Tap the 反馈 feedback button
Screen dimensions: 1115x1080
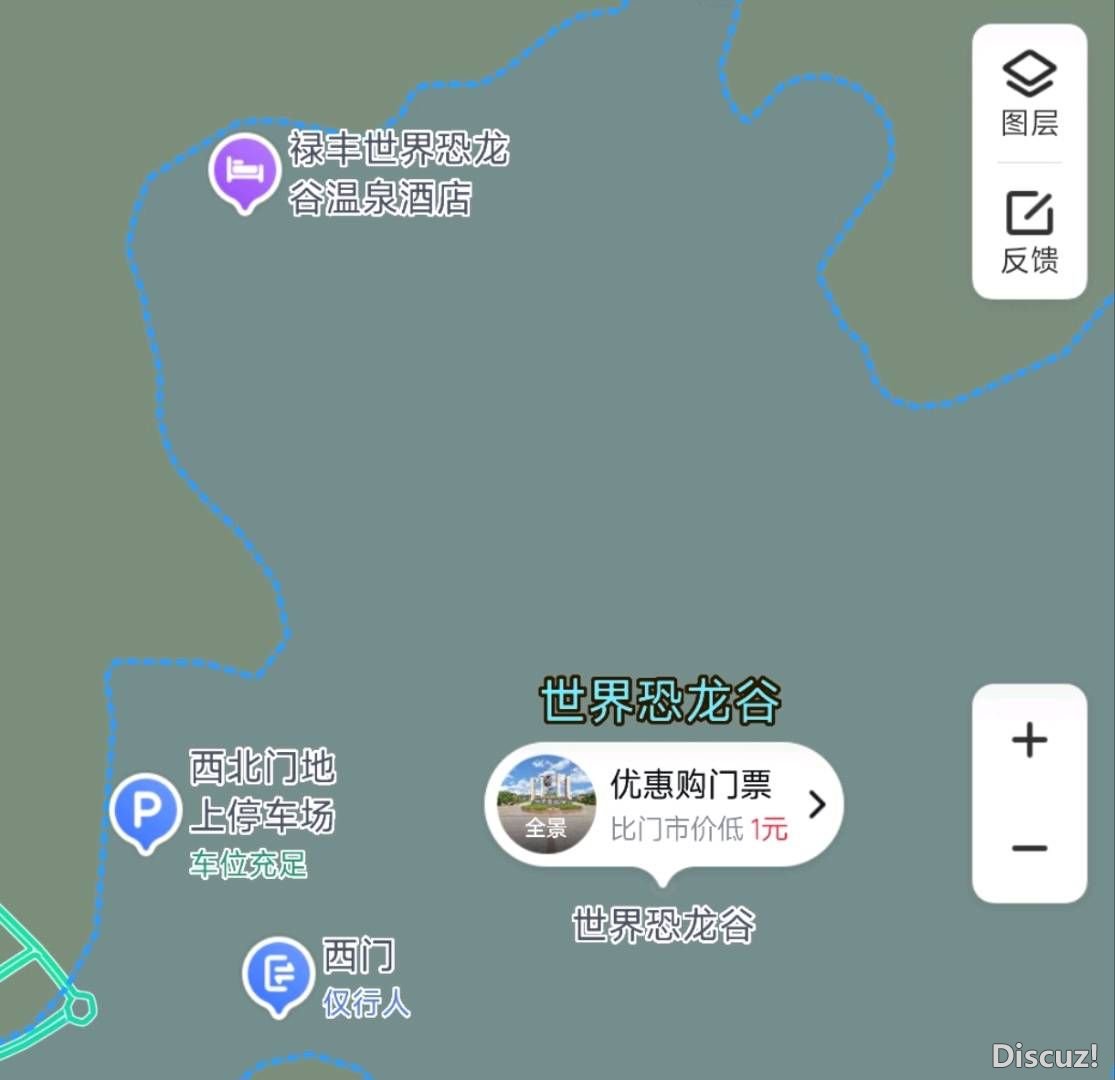pos(1029,232)
